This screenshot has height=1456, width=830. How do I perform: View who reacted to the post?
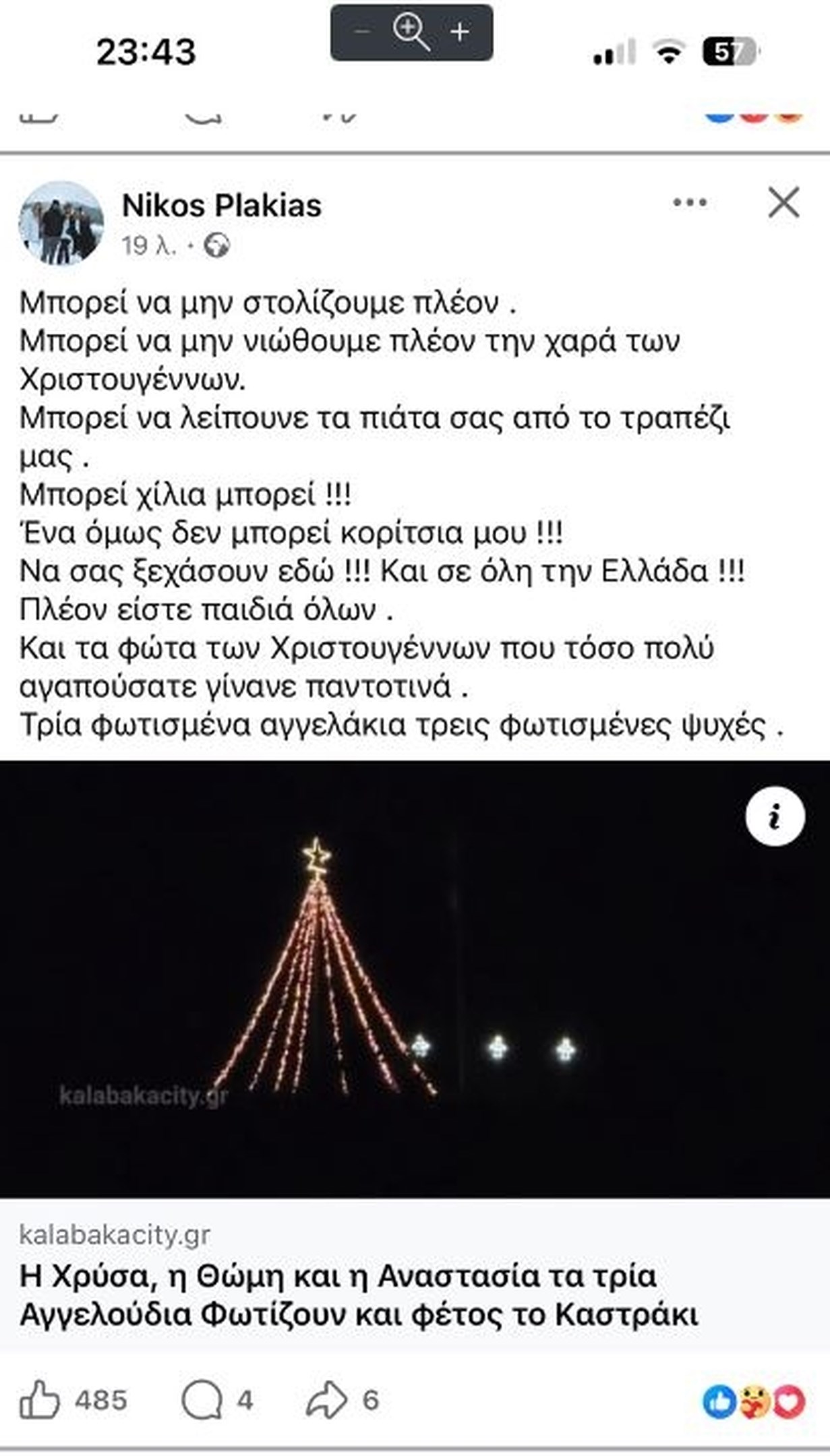(x=754, y=1401)
